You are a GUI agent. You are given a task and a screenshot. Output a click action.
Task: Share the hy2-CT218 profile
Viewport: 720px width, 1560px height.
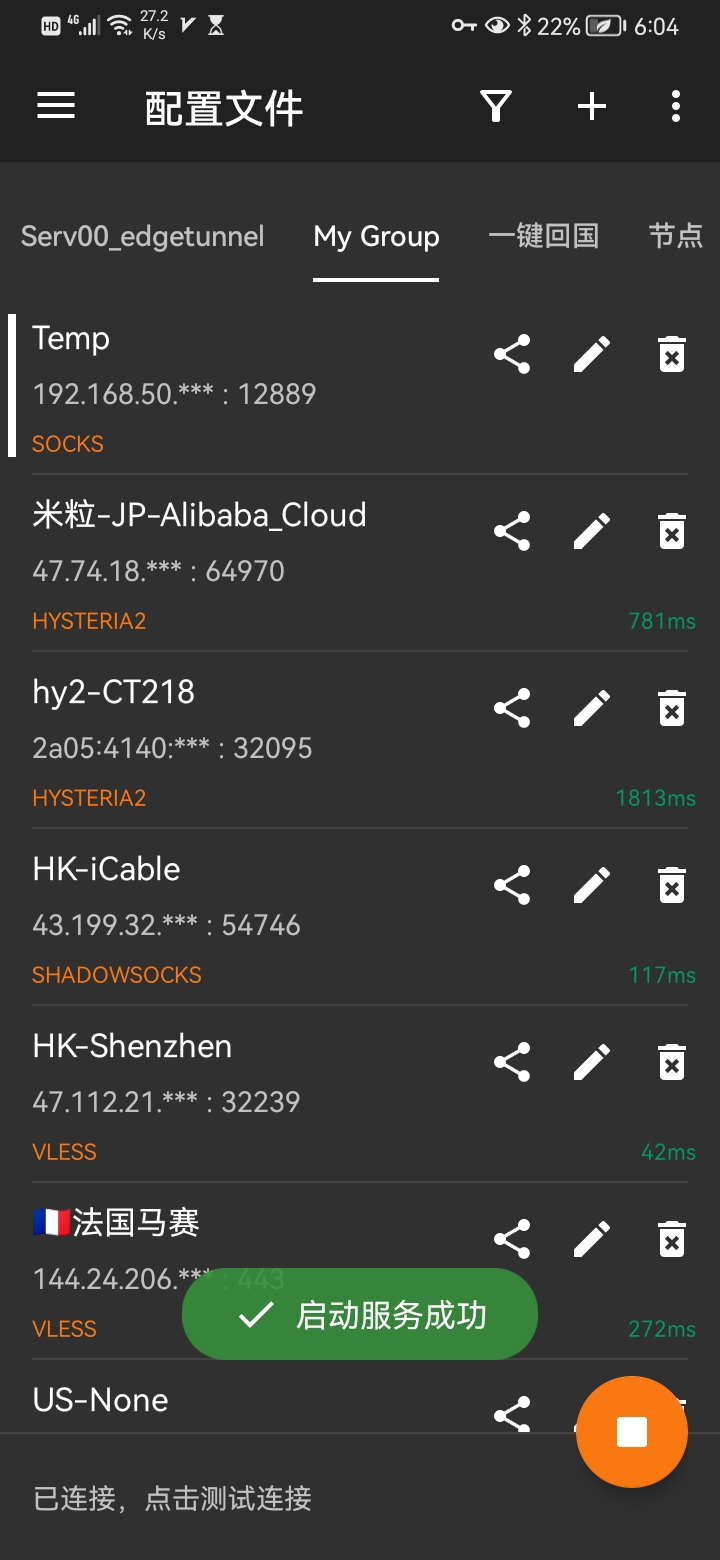click(512, 709)
